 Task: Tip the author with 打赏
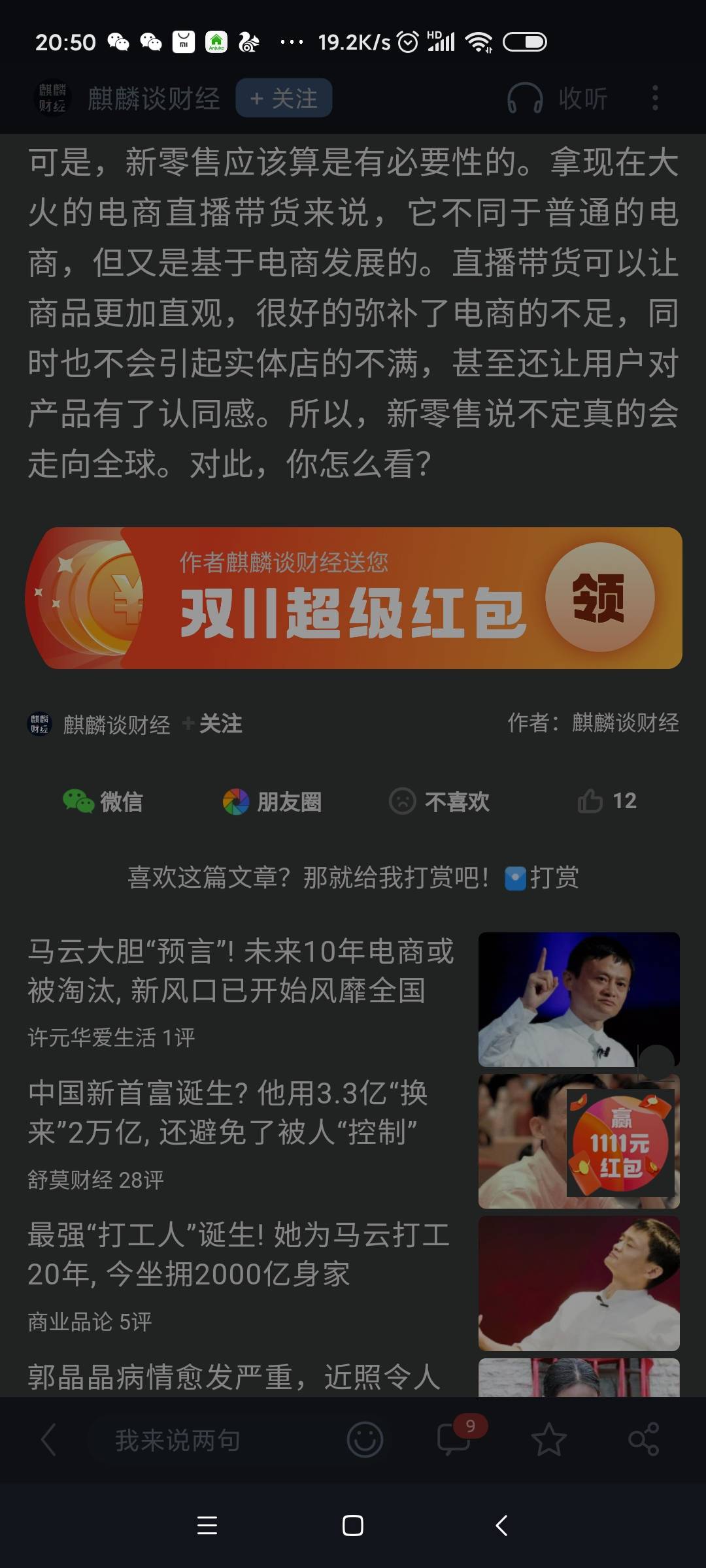pos(543,877)
